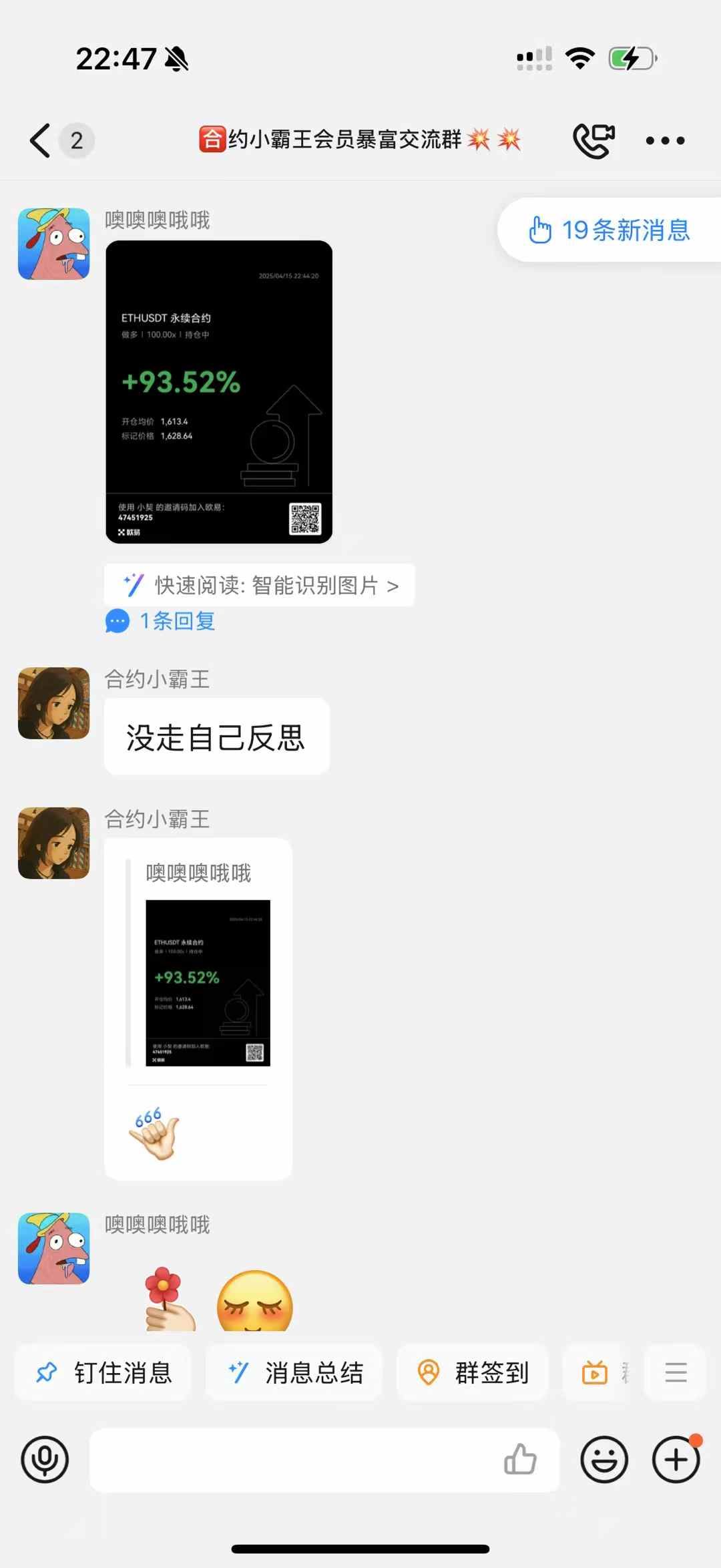Focus the message text field
The width and height of the screenshot is (721, 1568).
click(x=294, y=1460)
